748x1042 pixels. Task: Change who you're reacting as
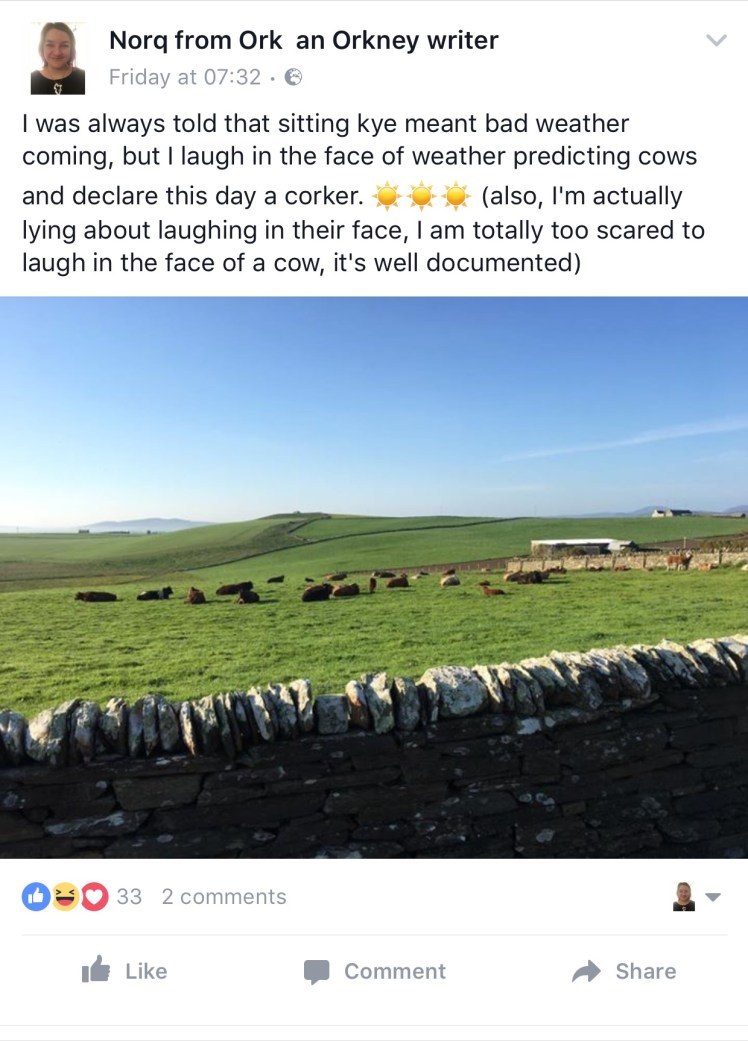[697, 897]
